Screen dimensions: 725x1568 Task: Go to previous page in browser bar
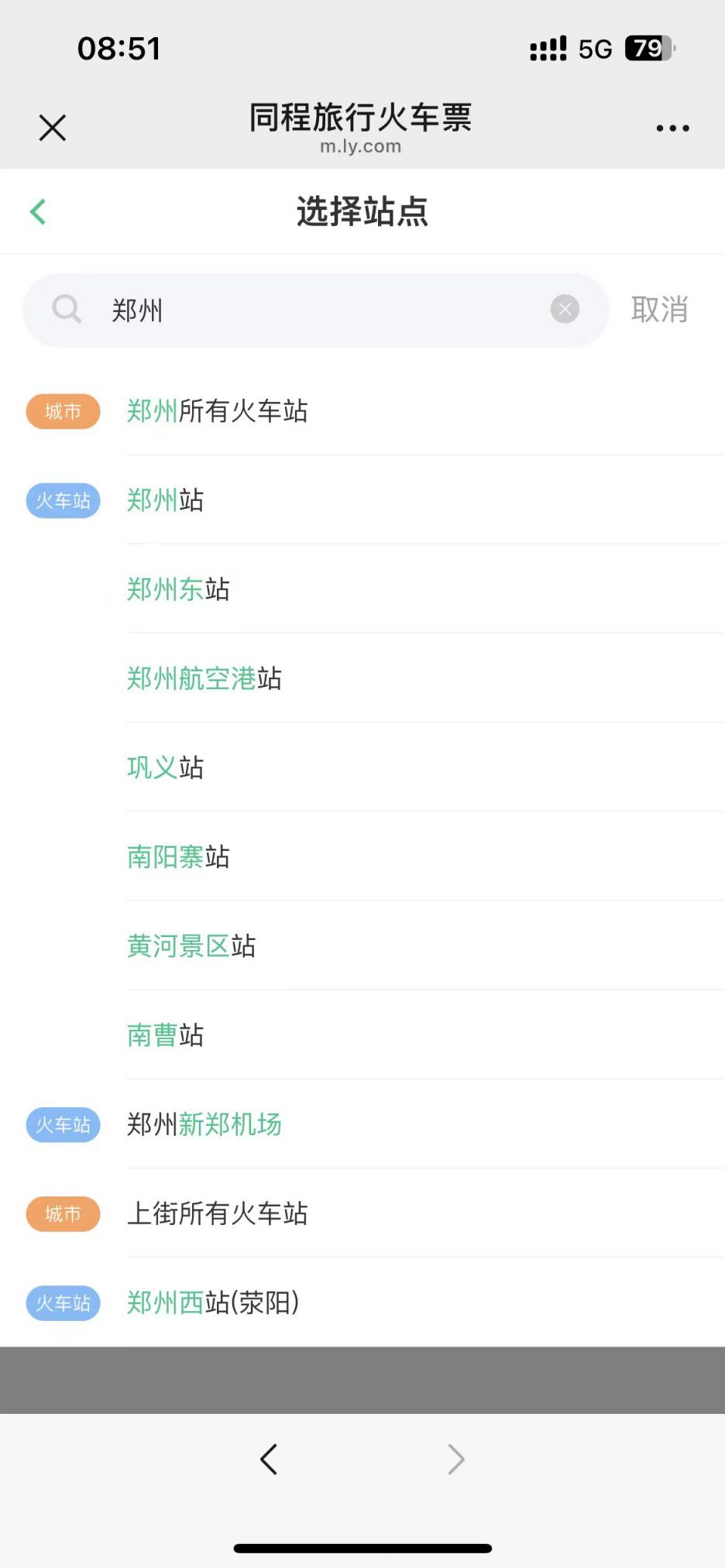pyautogui.click(x=269, y=1460)
